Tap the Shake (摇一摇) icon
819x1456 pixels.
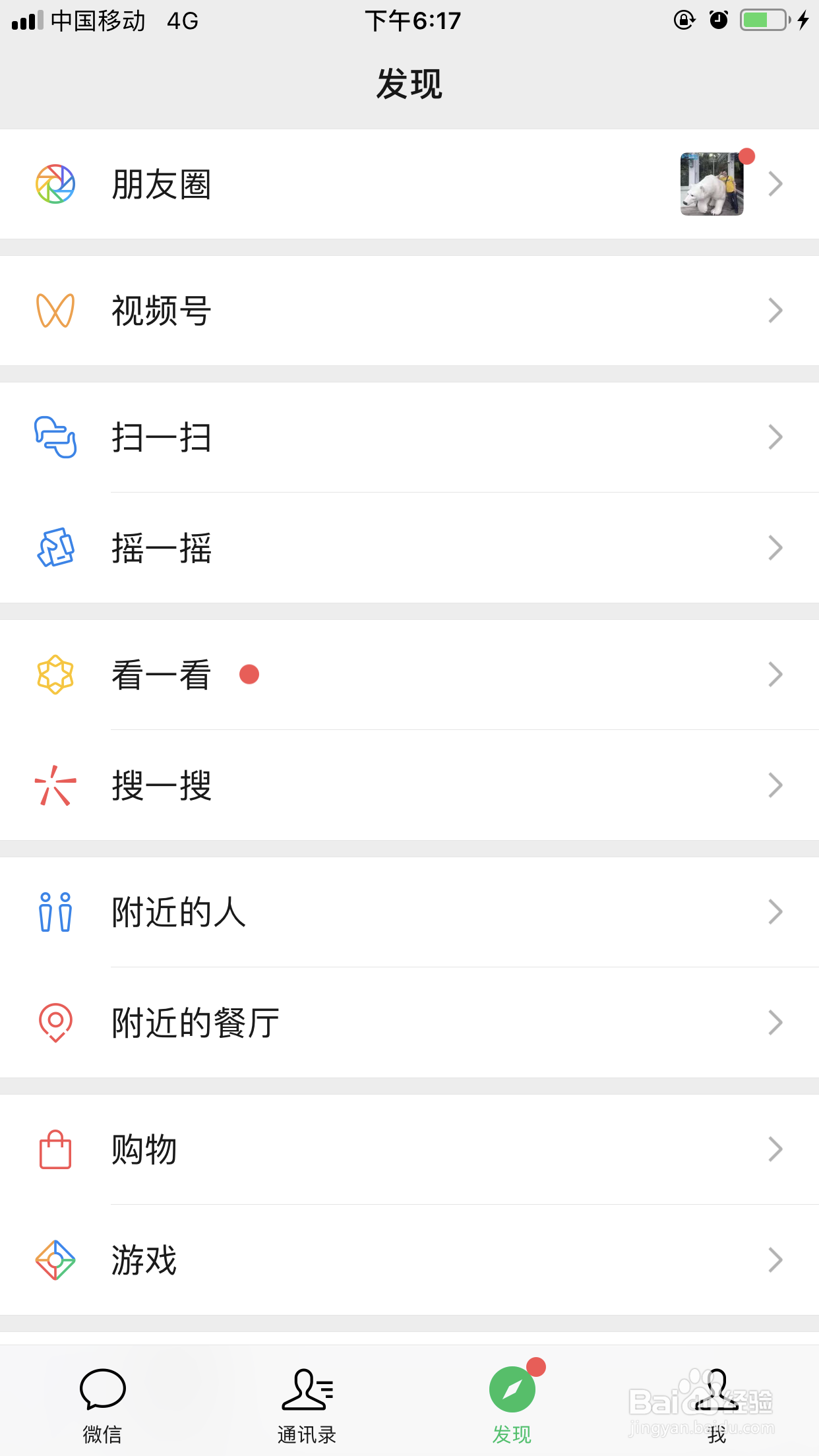(56, 547)
